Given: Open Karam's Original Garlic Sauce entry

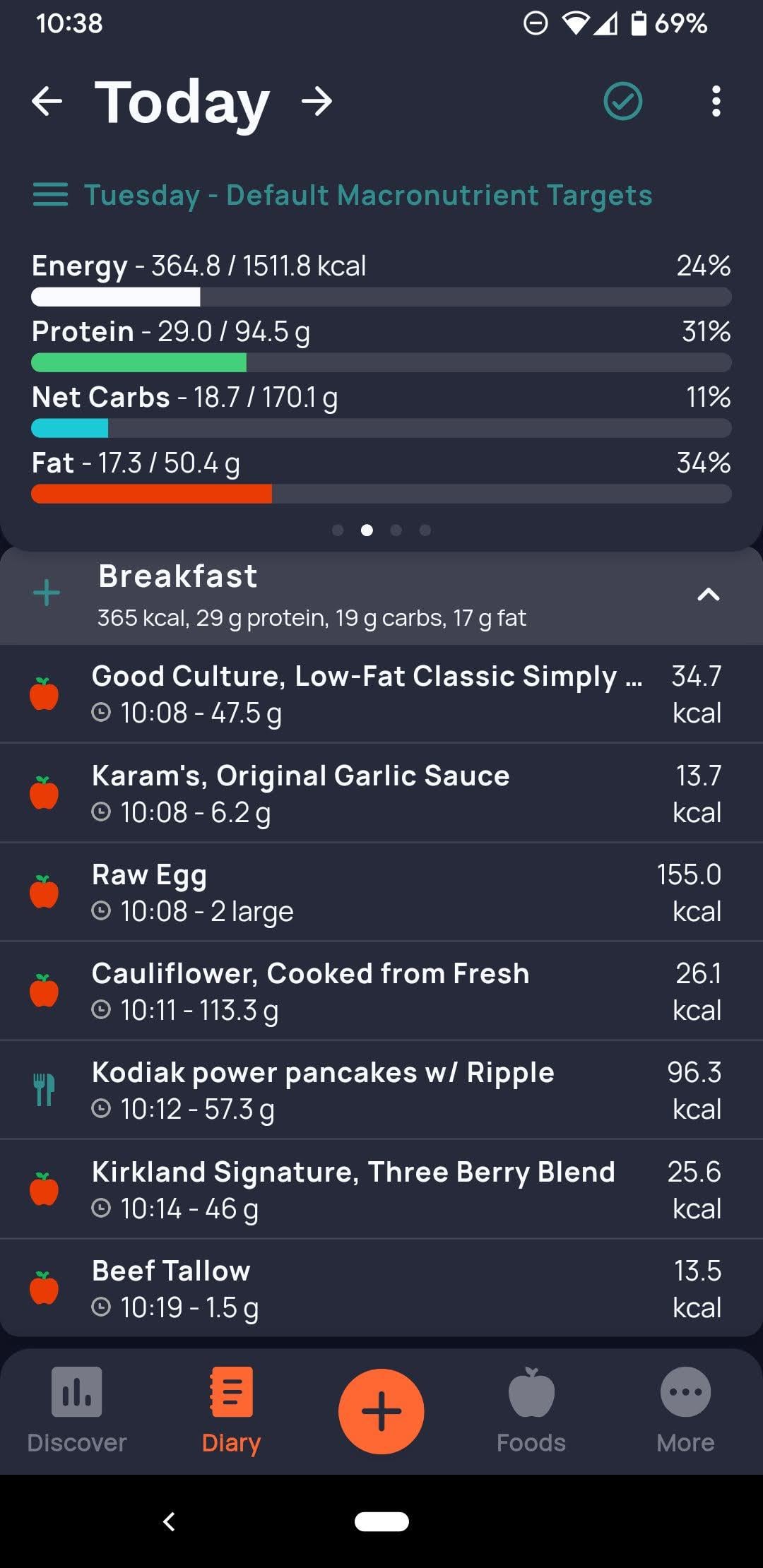Looking at the screenshot, I should coord(381,793).
